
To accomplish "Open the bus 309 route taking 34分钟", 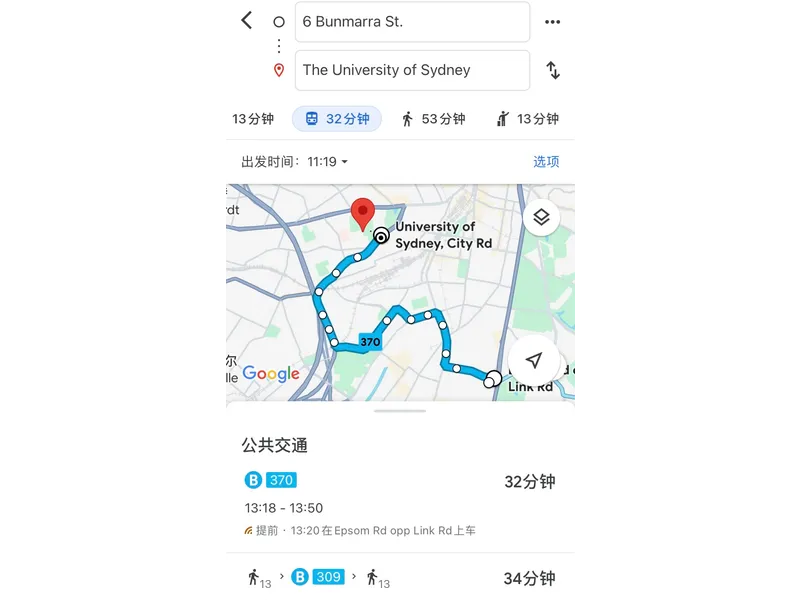I will click(x=400, y=577).
